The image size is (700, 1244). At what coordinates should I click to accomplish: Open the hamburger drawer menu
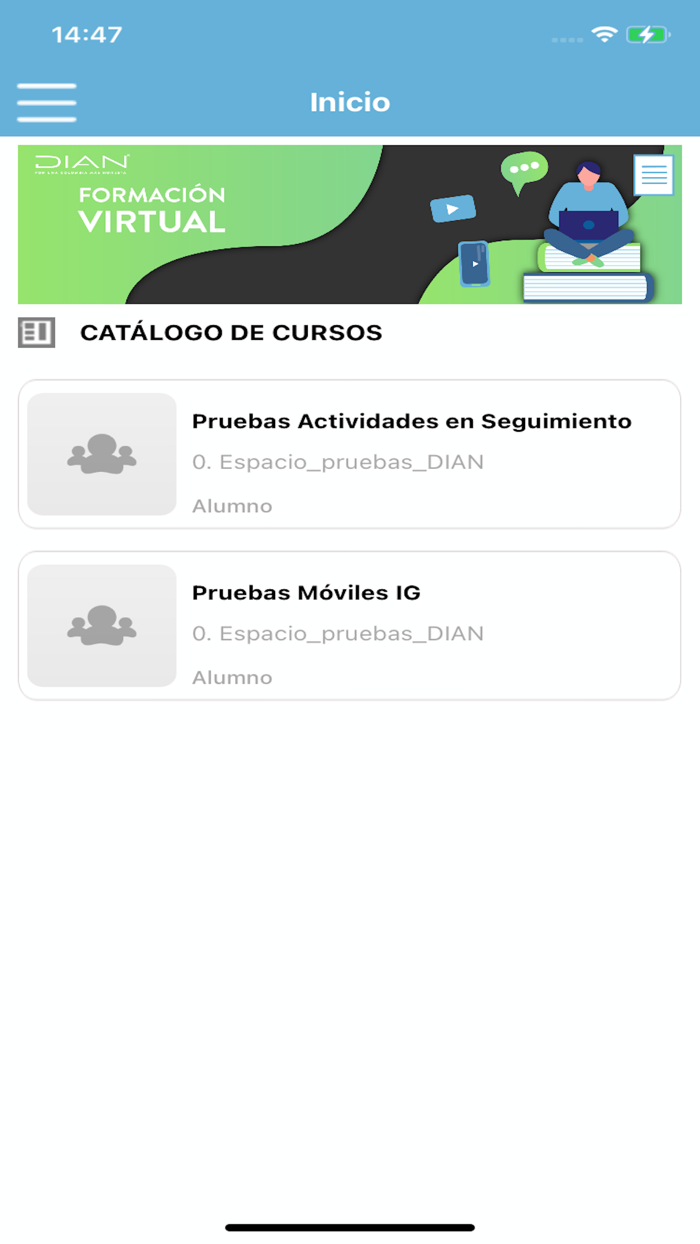point(46,102)
